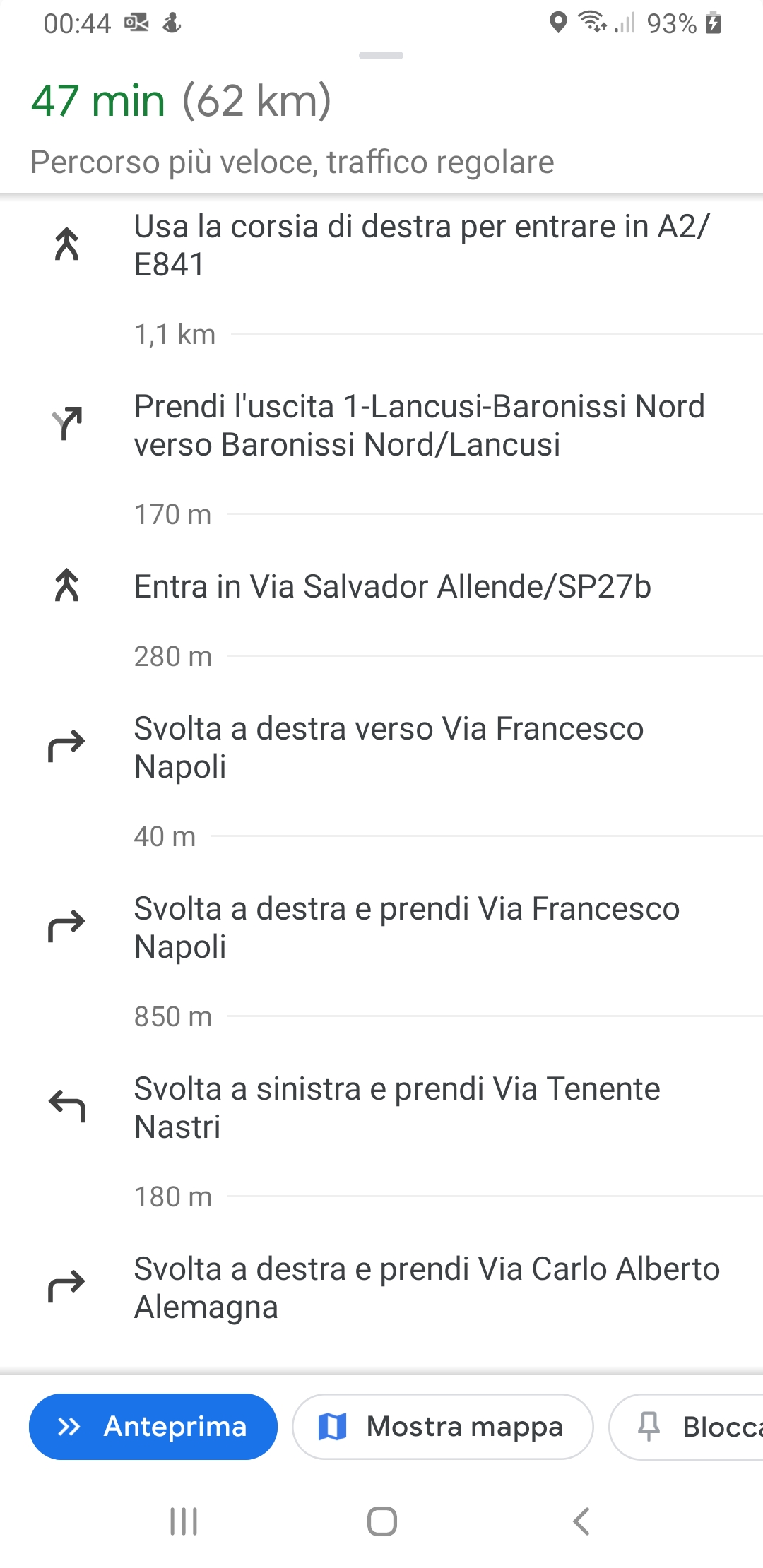Select the merge icon for entering A2/E841
The image size is (763, 1568).
tap(66, 244)
